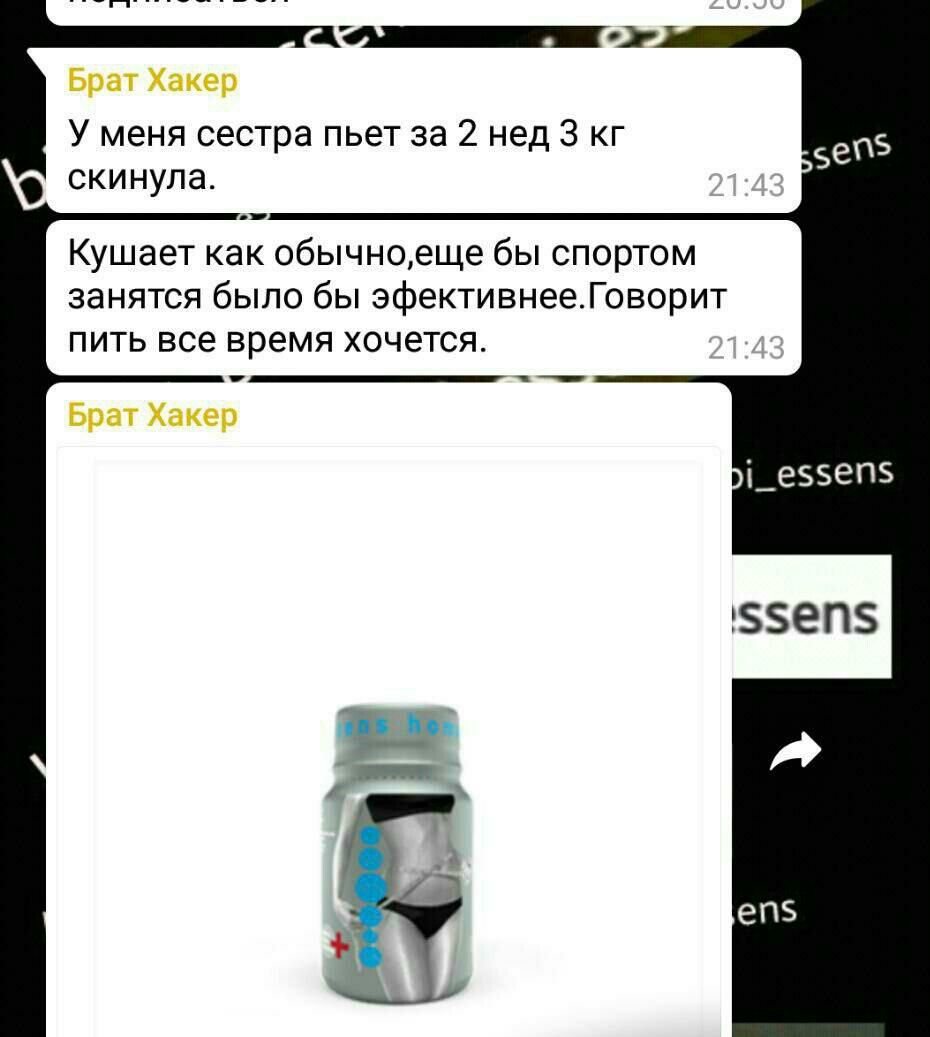Tap sender name above 'У меня сестра пьет' message
The height and width of the screenshot is (1037, 930).
[152, 81]
